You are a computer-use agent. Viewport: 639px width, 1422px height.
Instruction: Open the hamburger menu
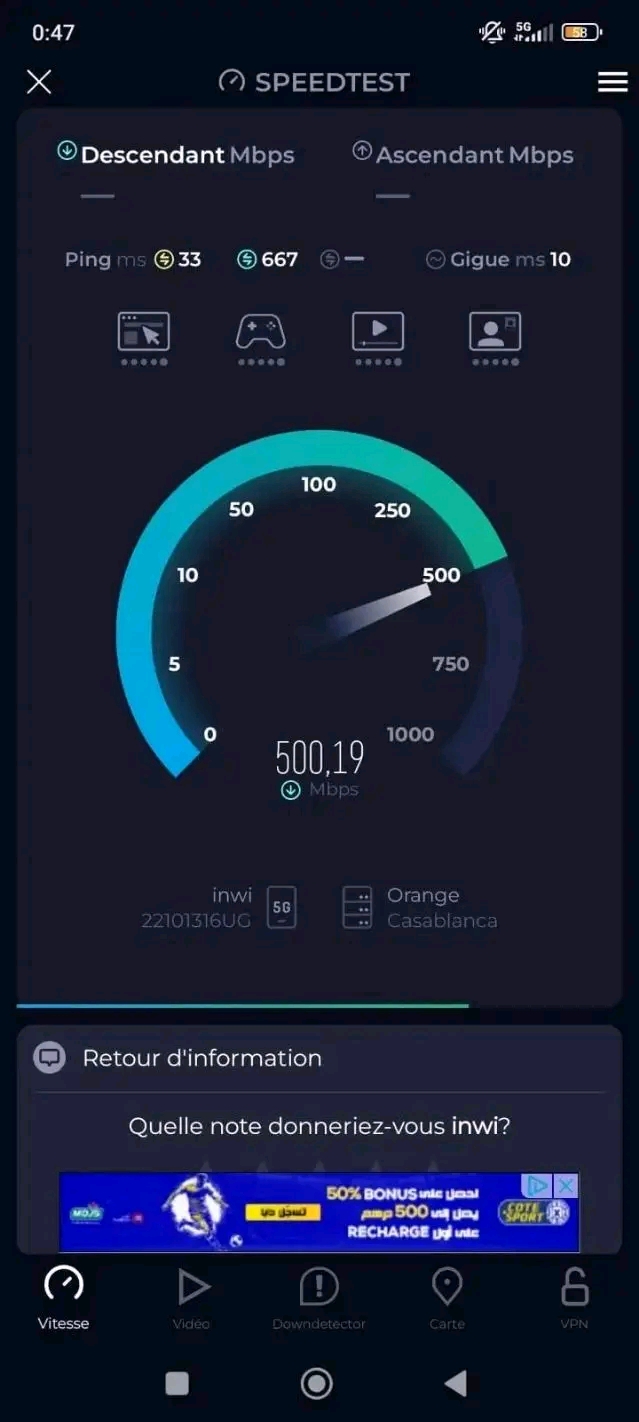coord(612,82)
